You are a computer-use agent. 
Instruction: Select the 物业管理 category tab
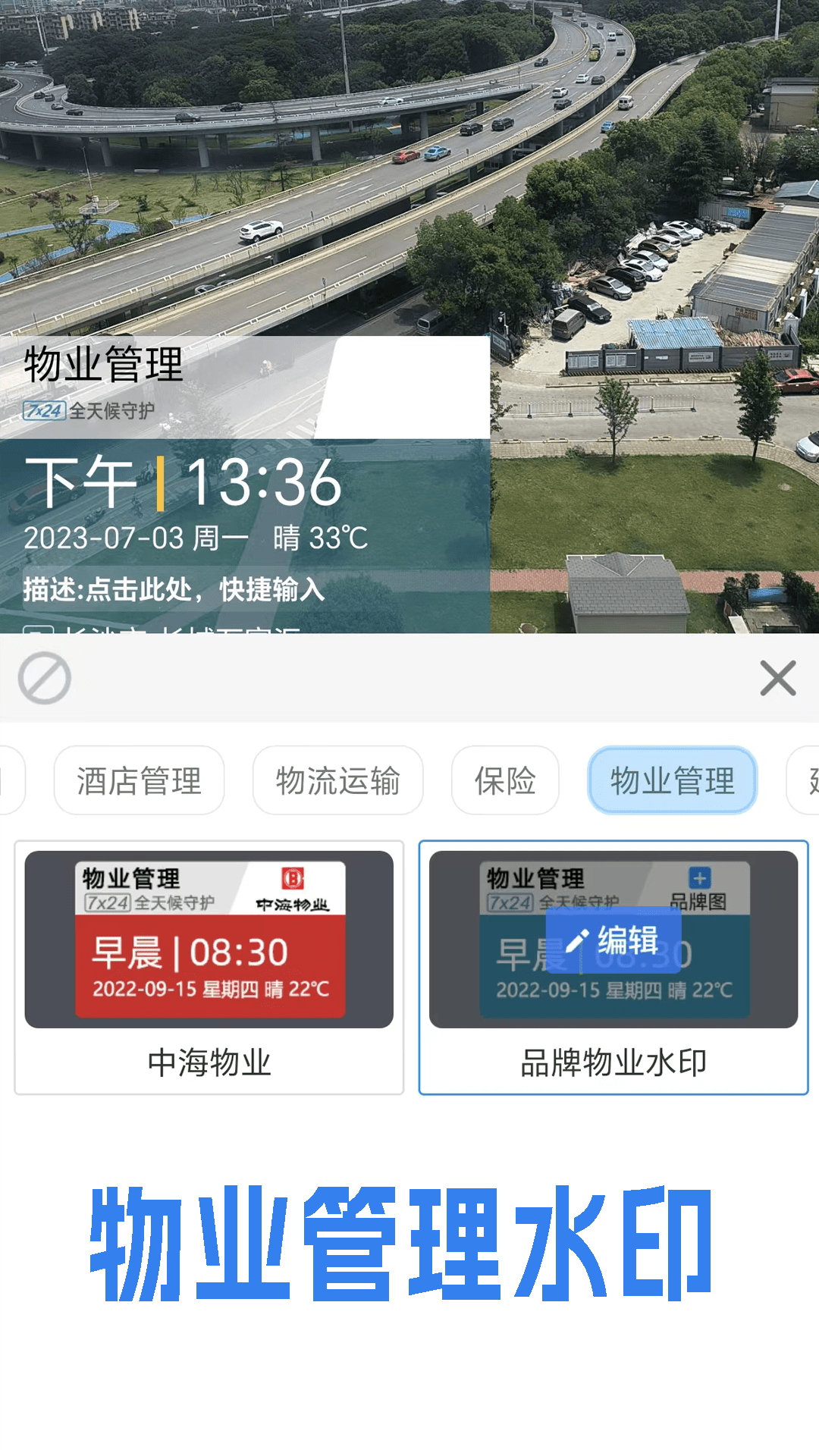pyautogui.click(x=672, y=780)
